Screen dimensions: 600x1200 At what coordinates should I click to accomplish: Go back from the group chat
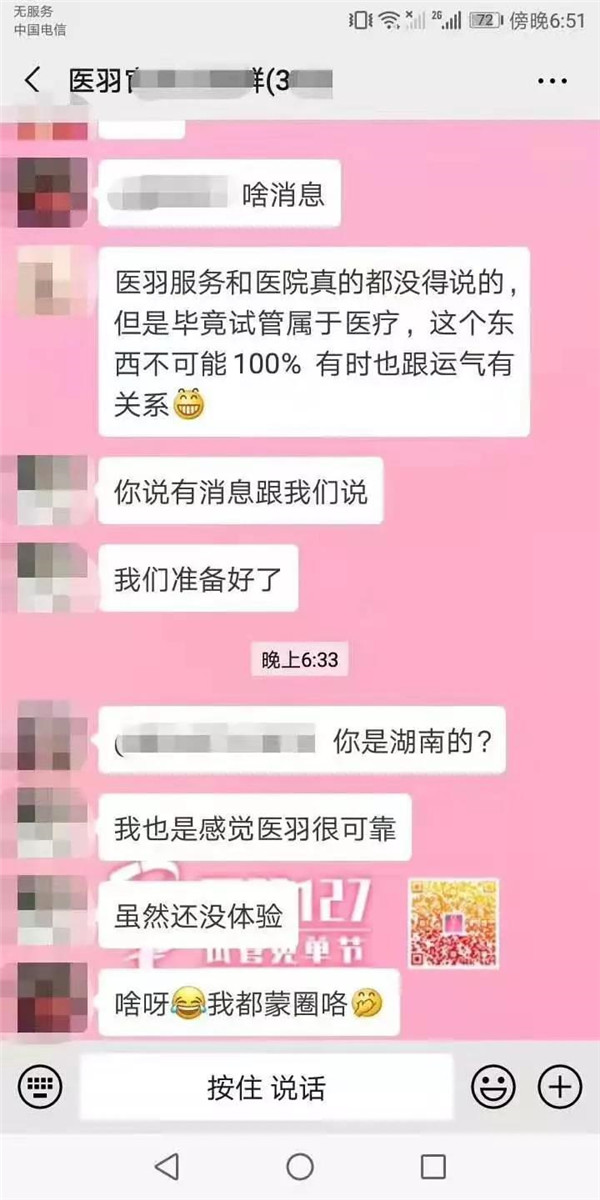click(32, 81)
